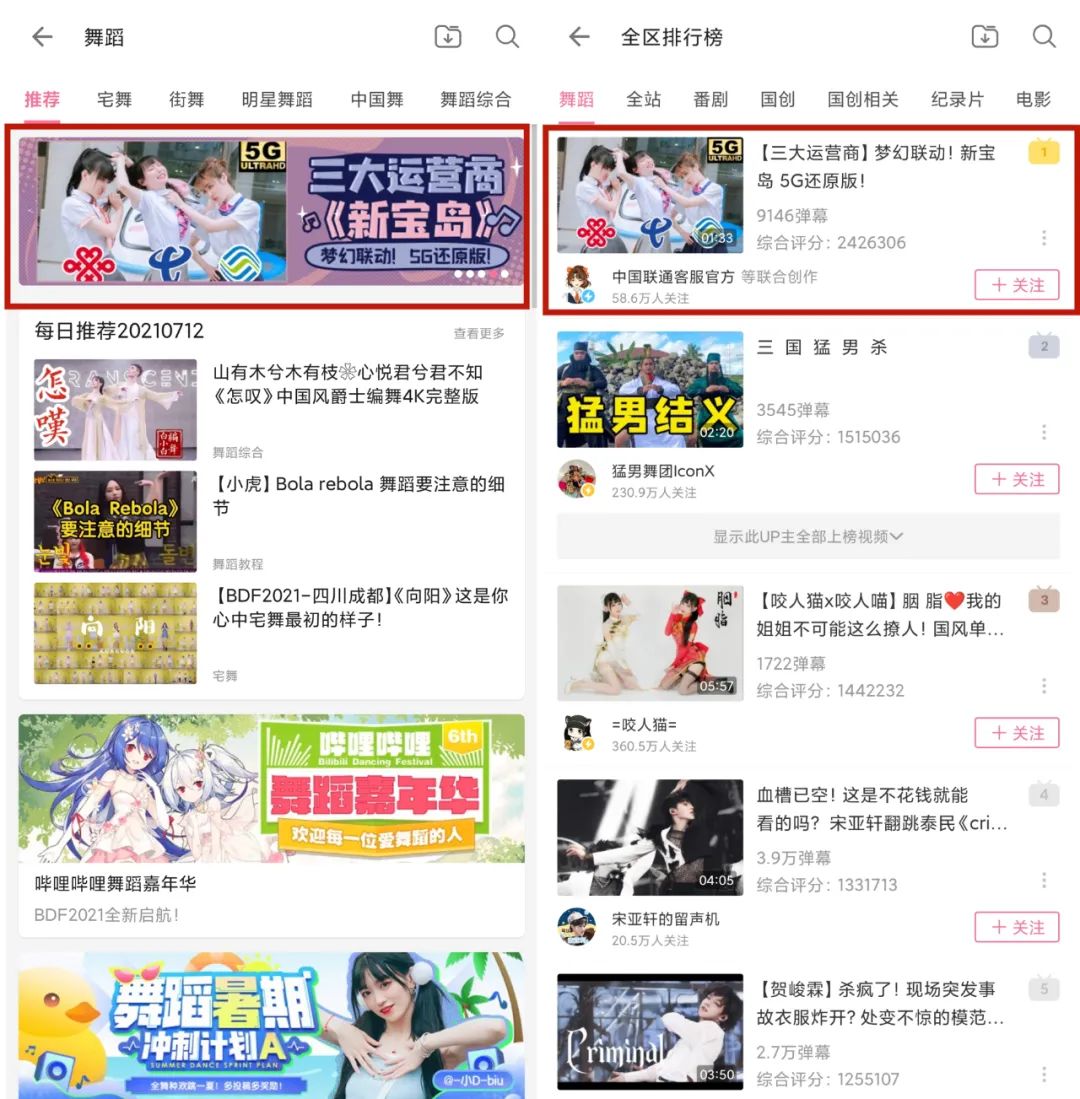Image resolution: width=1080 pixels, height=1099 pixels.
Task: Follow 中国联通客服官方
Action: [x=1016, y=285]
